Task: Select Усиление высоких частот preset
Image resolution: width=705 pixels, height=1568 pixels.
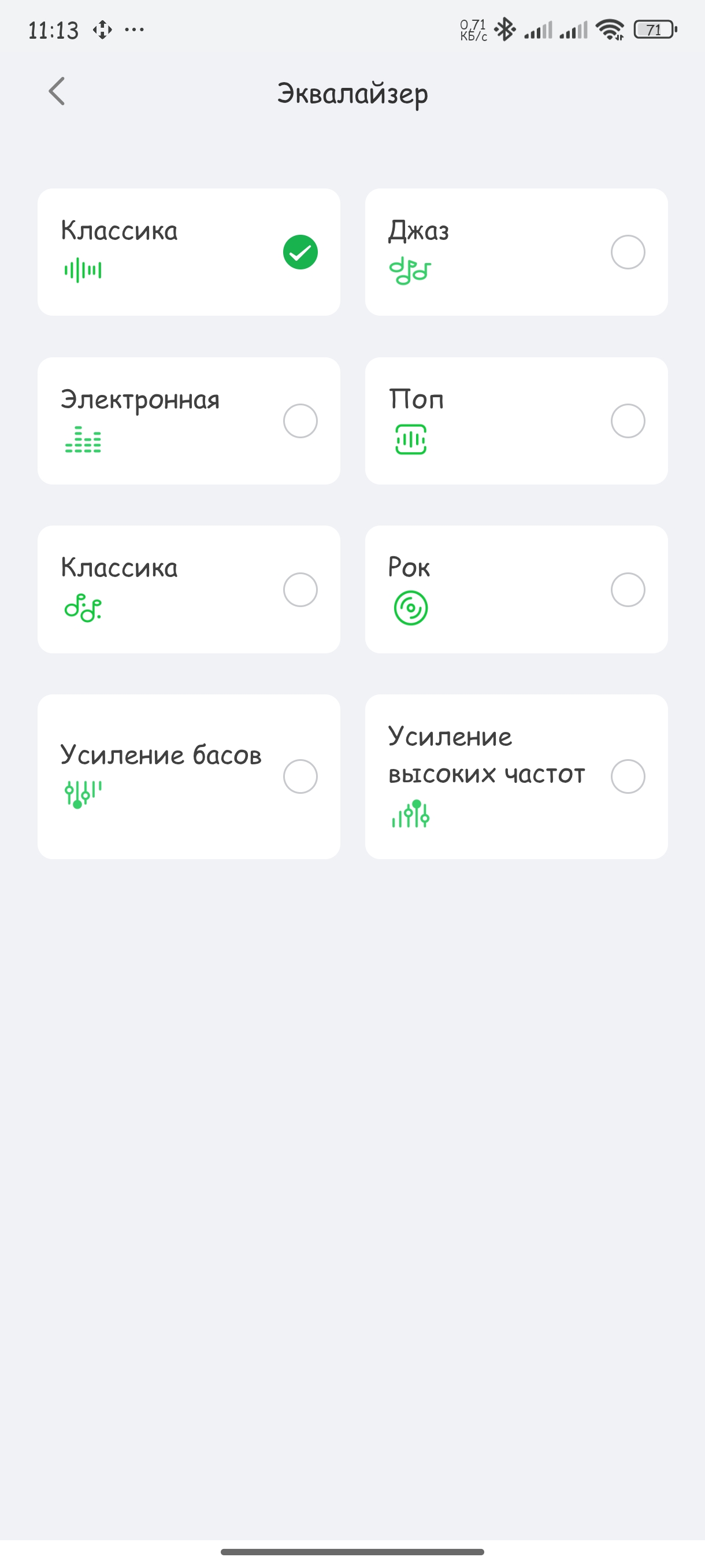Action: [627, 776]
